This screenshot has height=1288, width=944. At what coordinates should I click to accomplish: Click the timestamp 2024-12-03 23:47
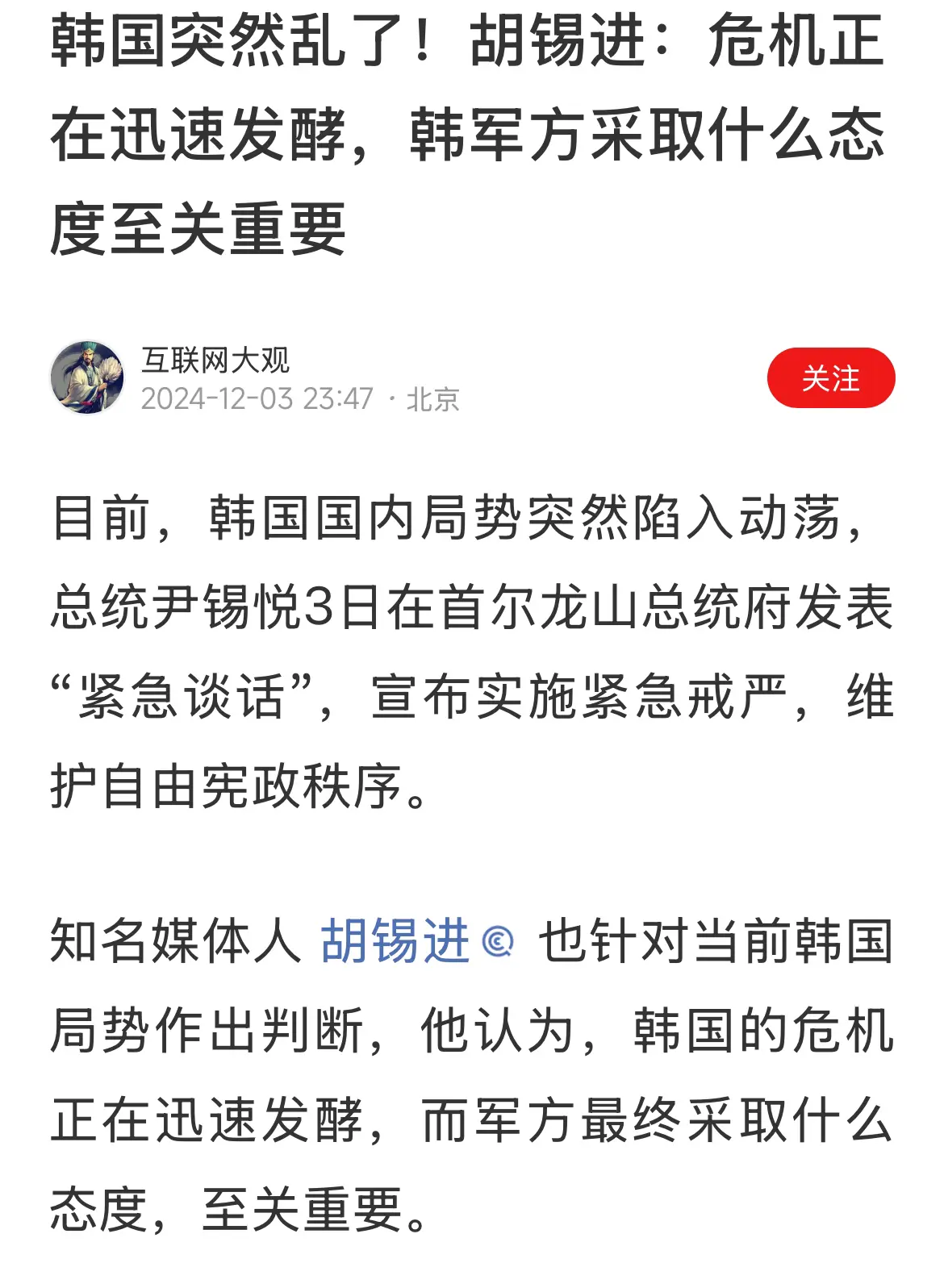click(255, 397)
